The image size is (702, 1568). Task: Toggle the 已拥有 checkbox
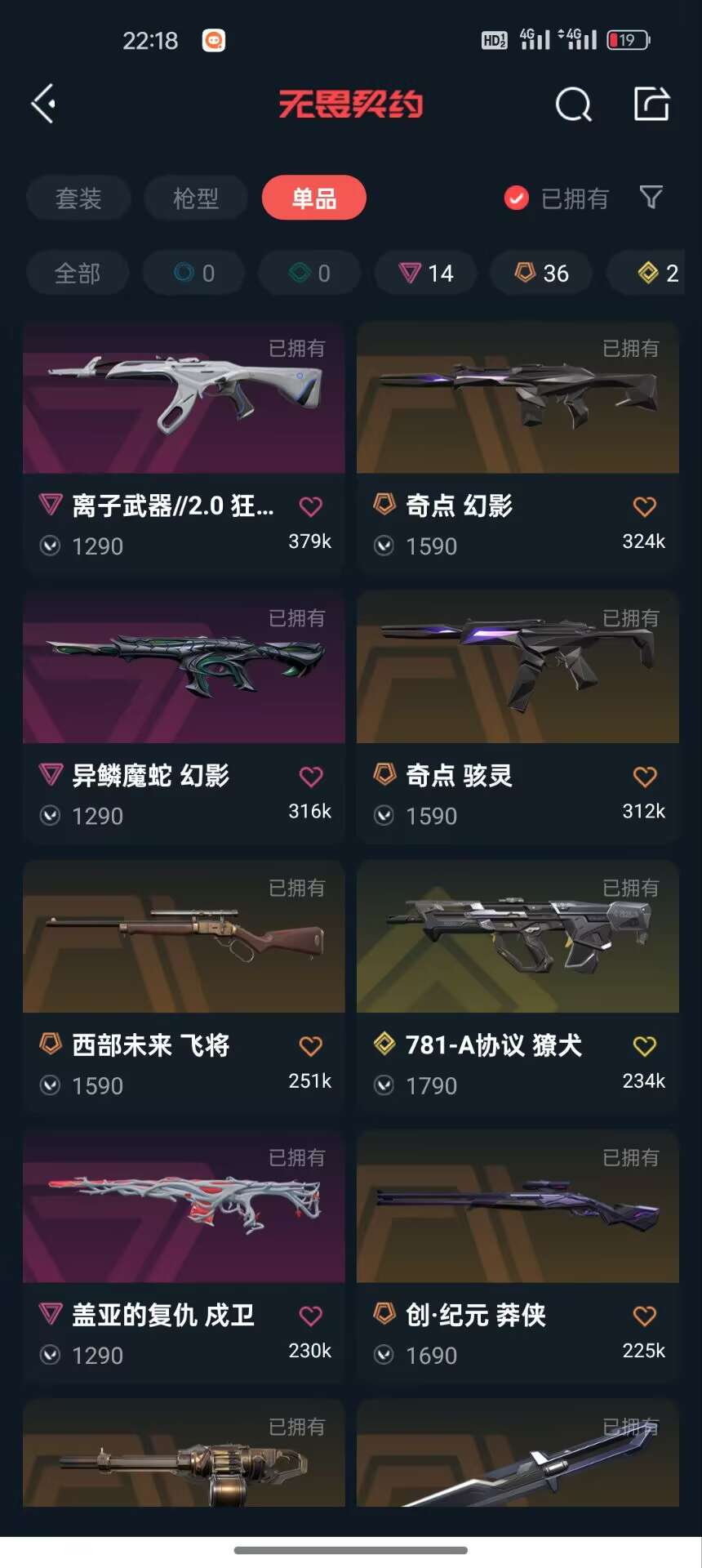point(517,198)
